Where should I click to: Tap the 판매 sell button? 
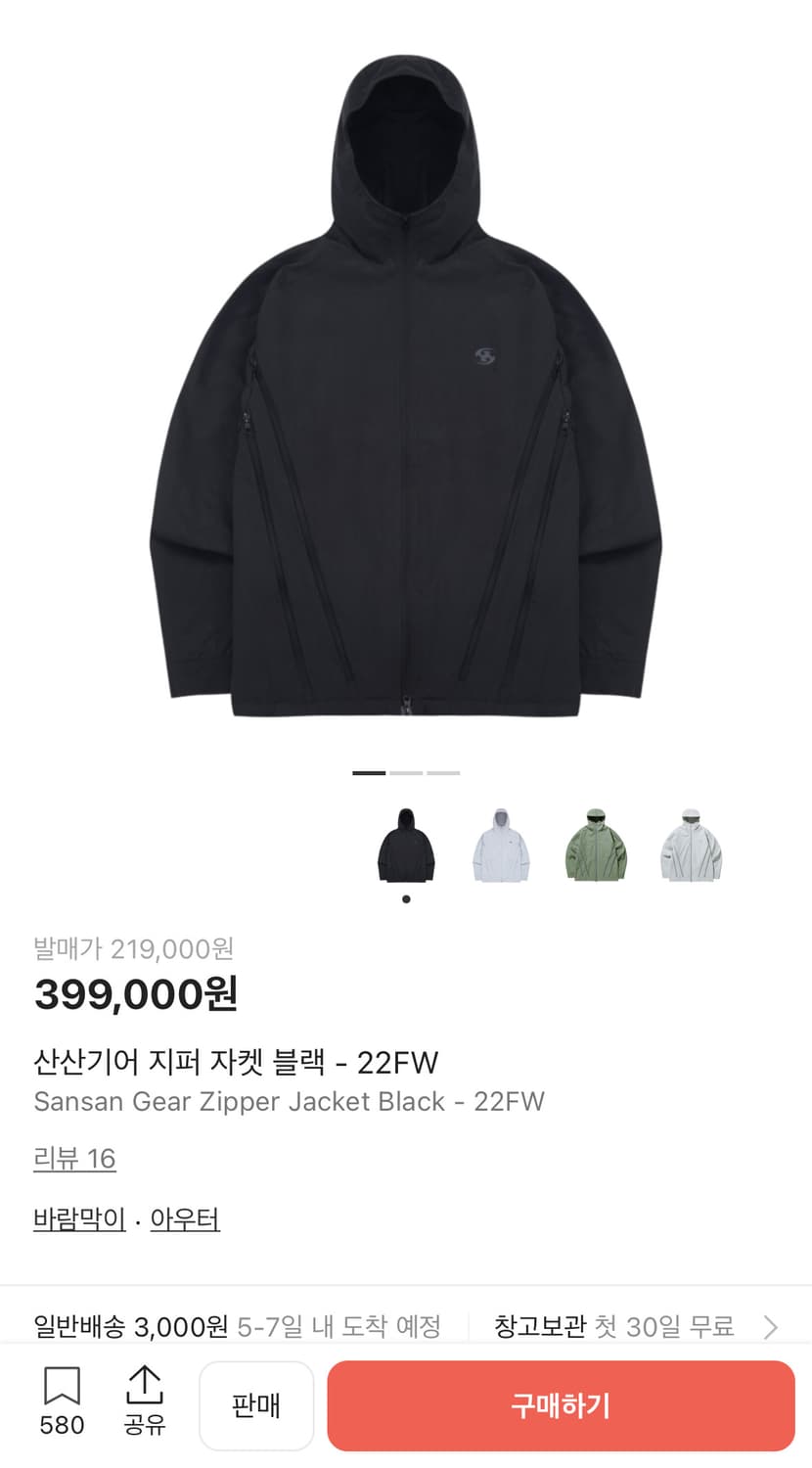click(x=256, y=1406)
